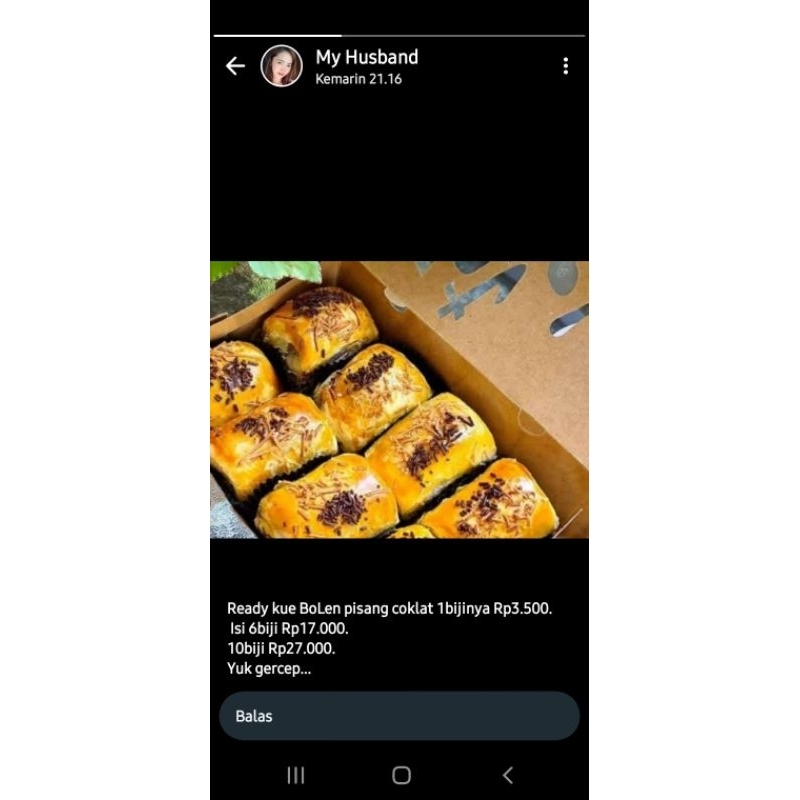Go to the home screen
This screenshot has height=800, width=800.
tap(401, 775)
